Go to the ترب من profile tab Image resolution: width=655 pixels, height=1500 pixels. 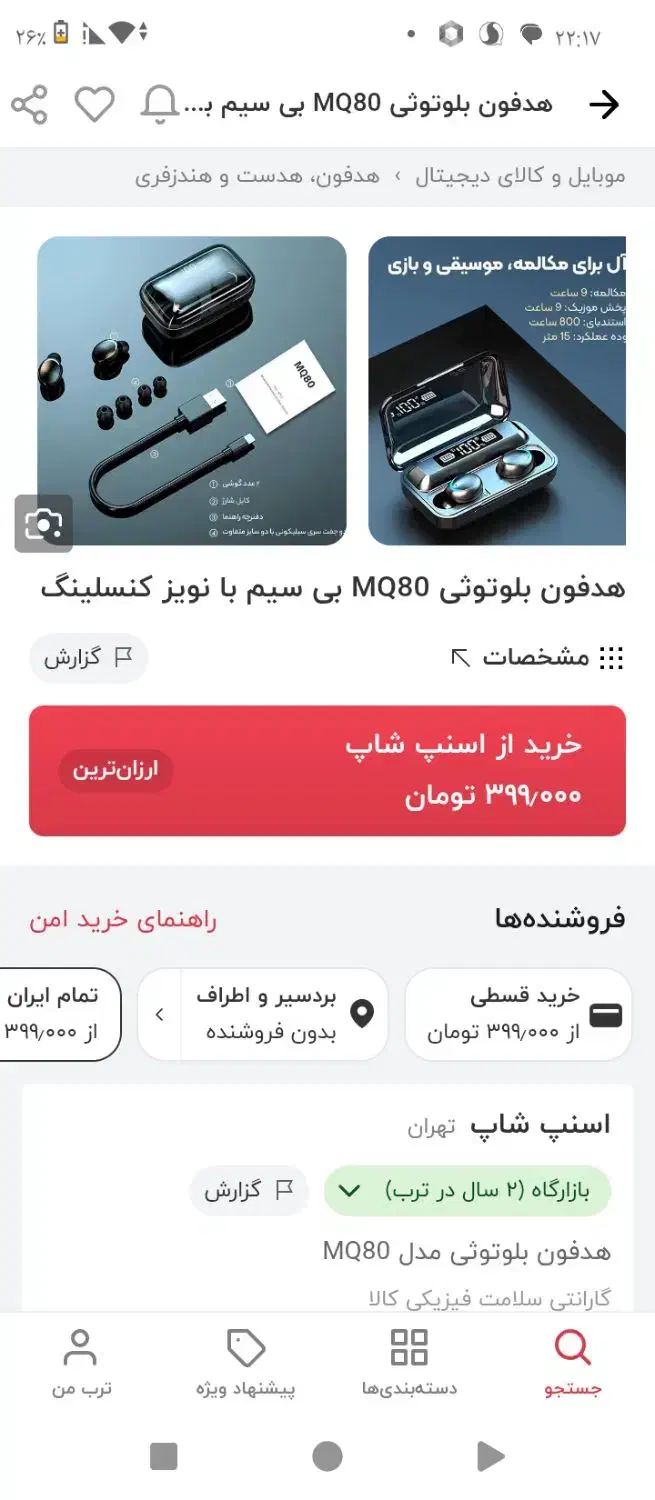[x=81, y=1362]
